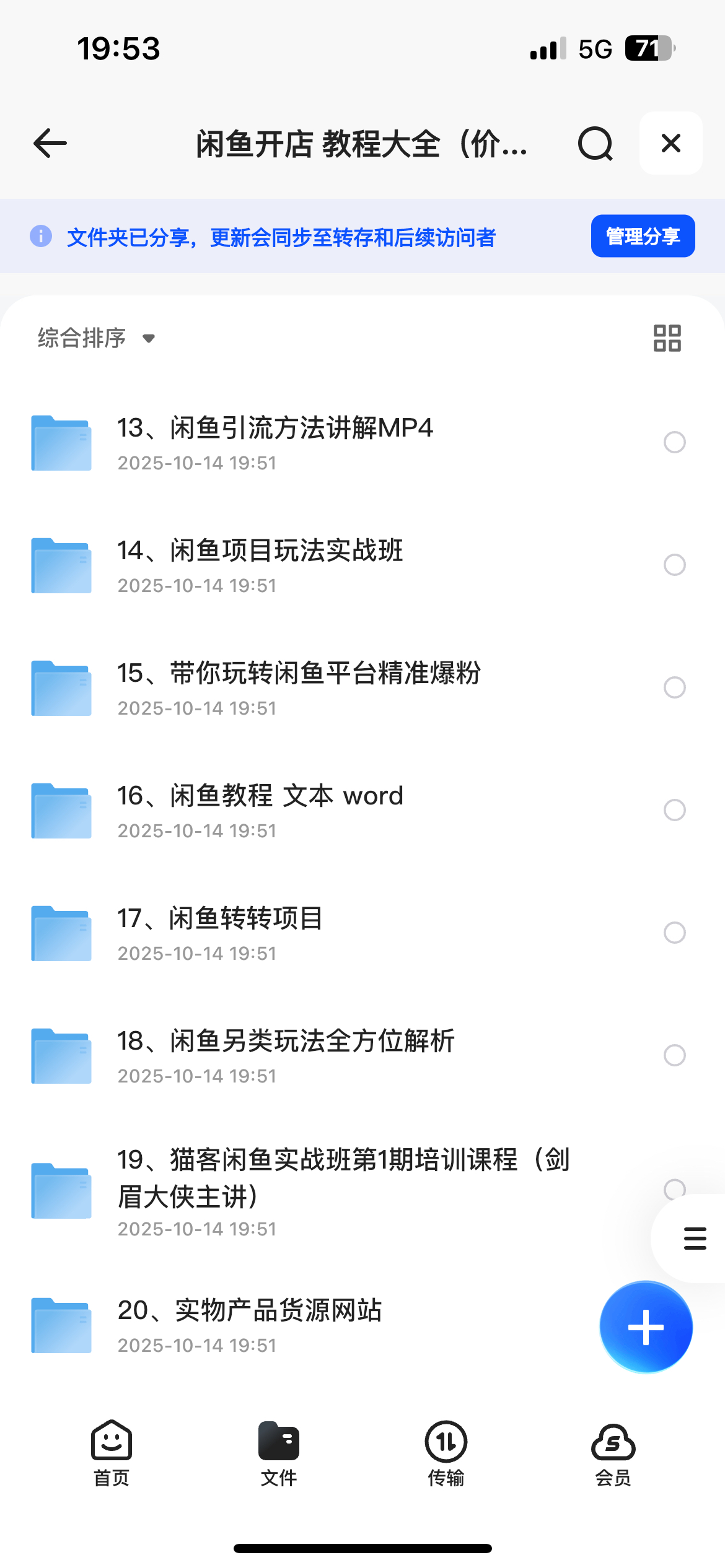
Task: Open the 综合排序 sort dropdown
Action: tap(97, 338)
